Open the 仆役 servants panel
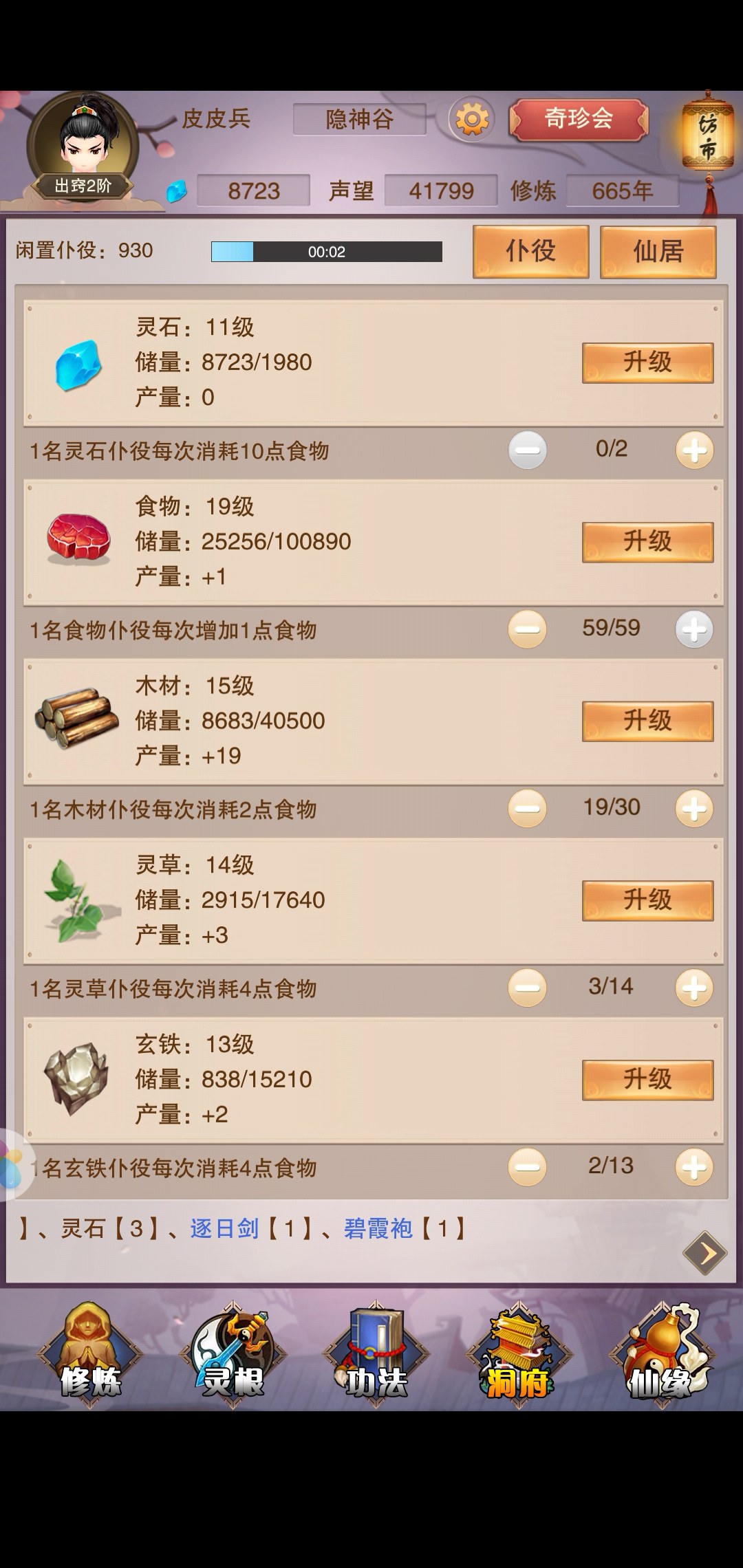This screenshot has height=1568, width=743. (x=530, y=252)
